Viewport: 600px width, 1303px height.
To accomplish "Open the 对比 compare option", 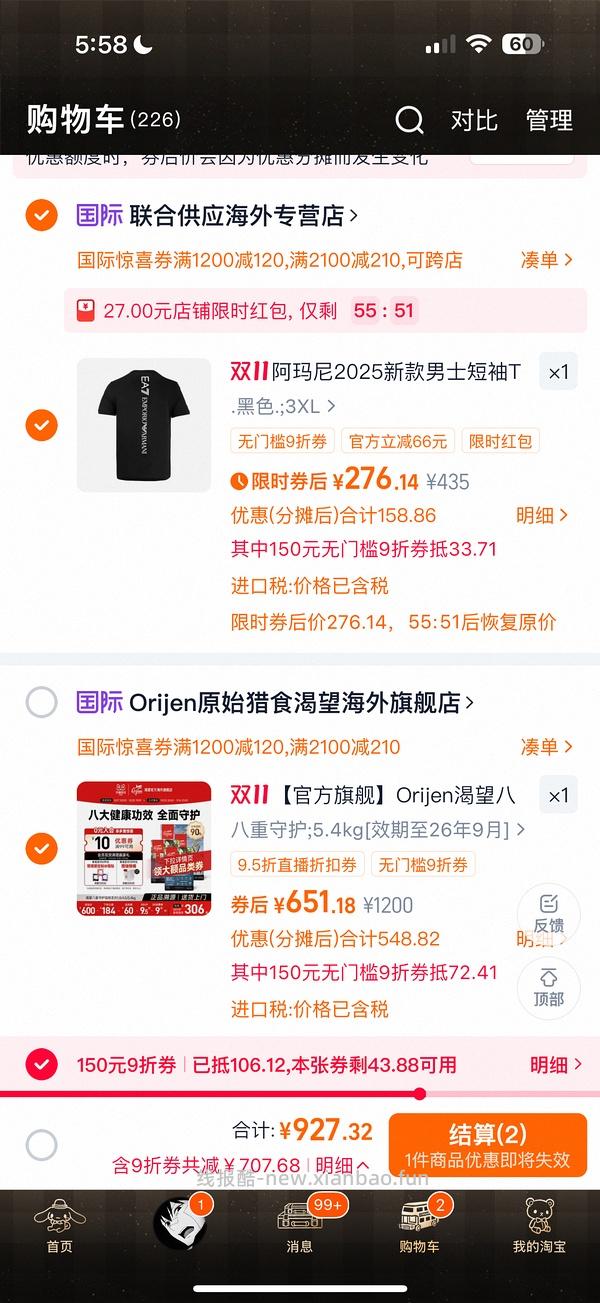I will (x=474, y=121).
